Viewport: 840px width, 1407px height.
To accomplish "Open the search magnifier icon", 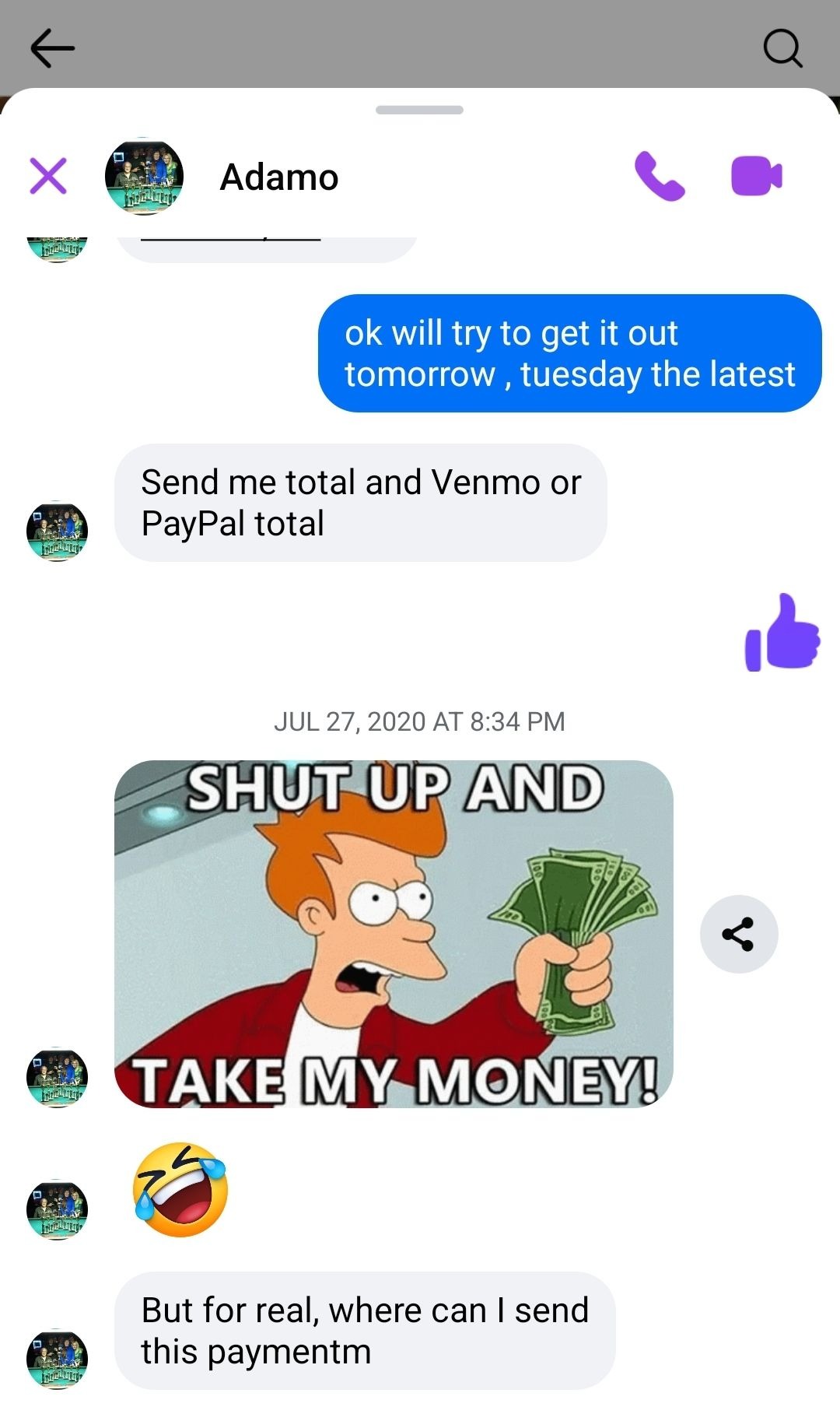I will 782,49.
